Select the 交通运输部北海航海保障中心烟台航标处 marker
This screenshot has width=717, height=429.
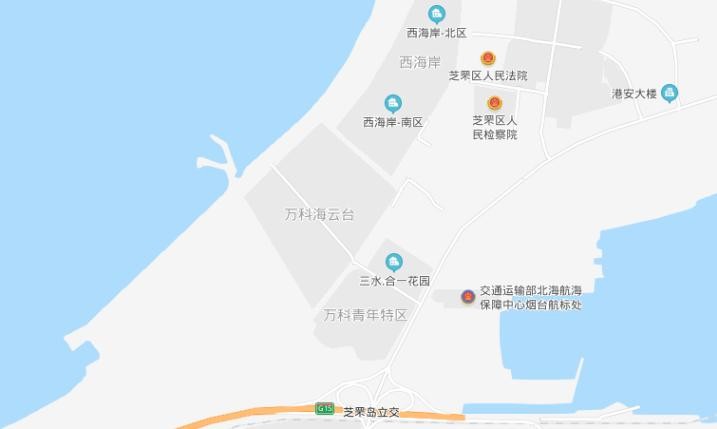pyautogui.click(x=467, y=297)
